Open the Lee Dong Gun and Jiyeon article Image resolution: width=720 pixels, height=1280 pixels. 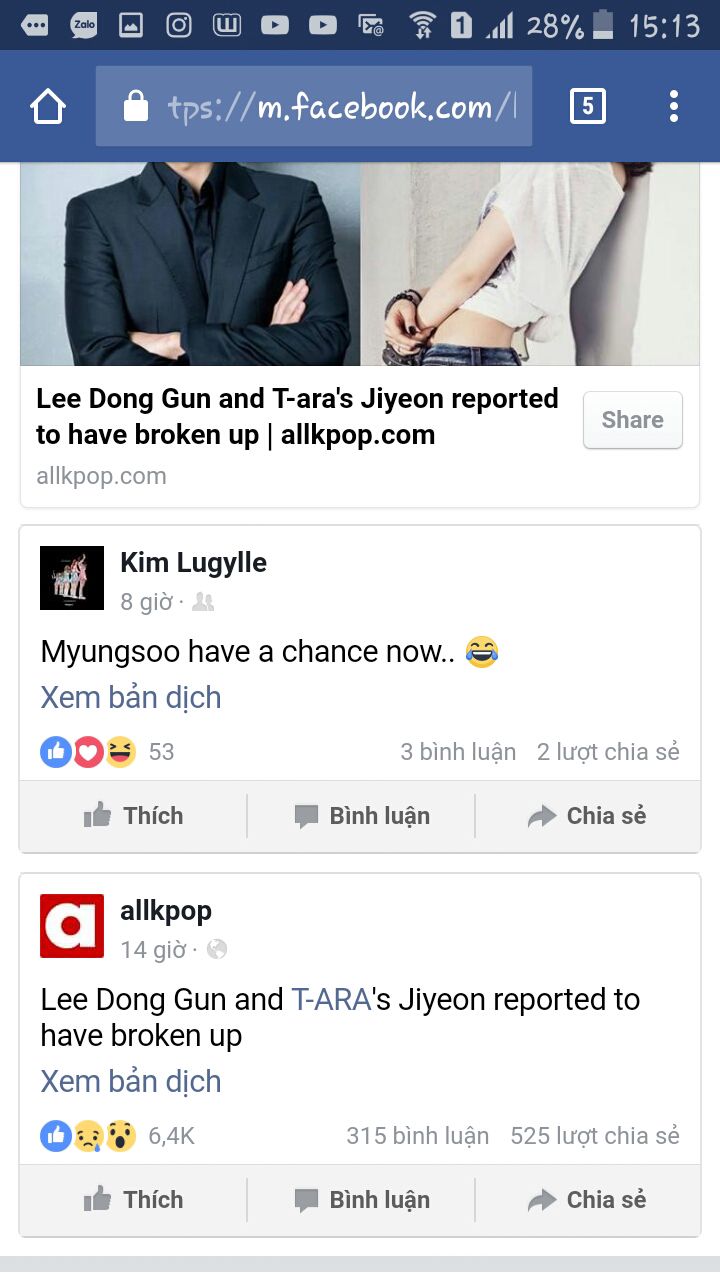point(297,416)
